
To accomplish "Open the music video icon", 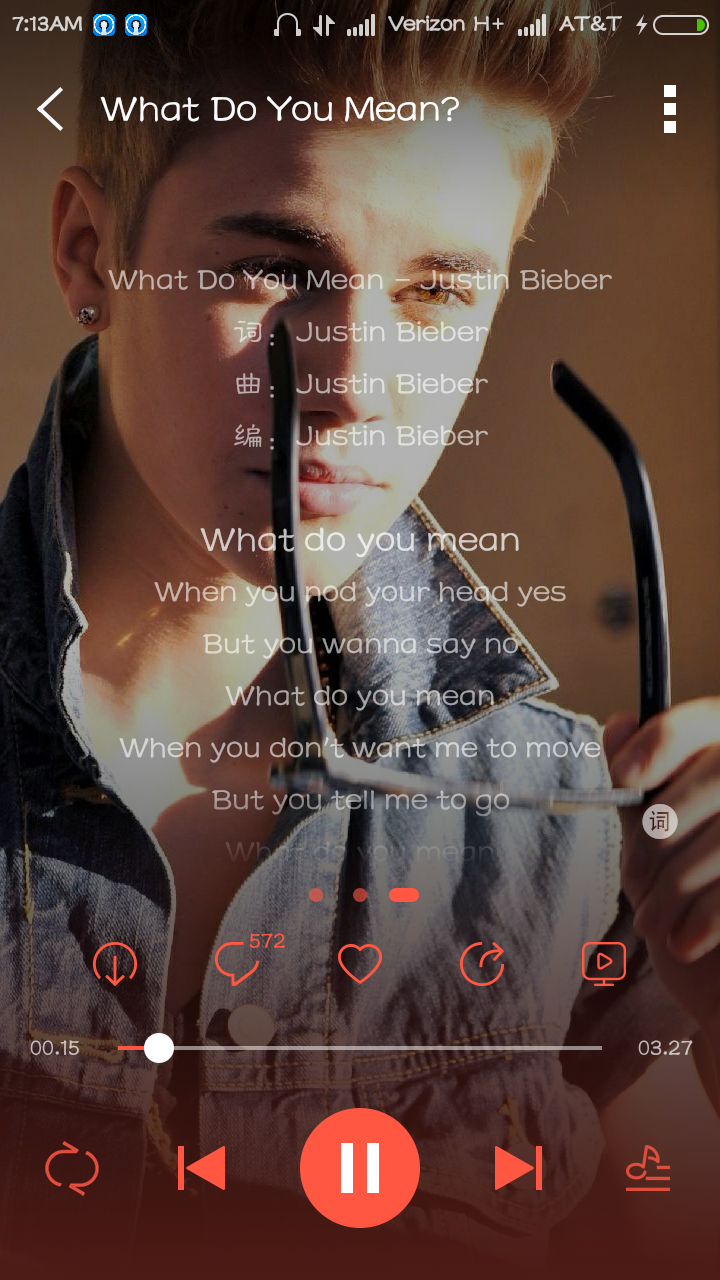I will coord(604,964).
